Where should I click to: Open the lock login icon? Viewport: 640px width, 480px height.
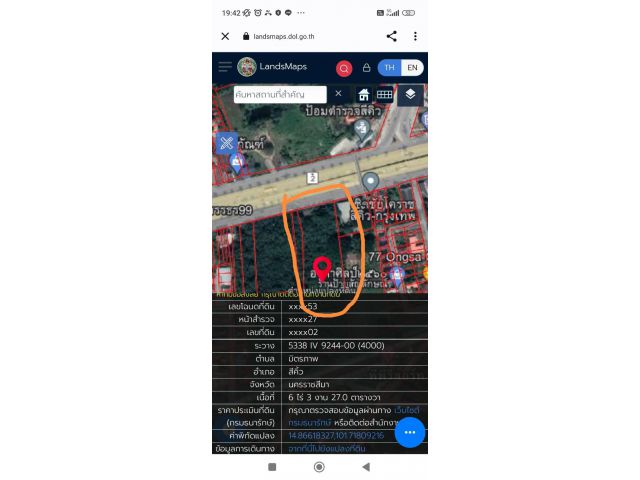pyautogui.click(x=366, y=68)
